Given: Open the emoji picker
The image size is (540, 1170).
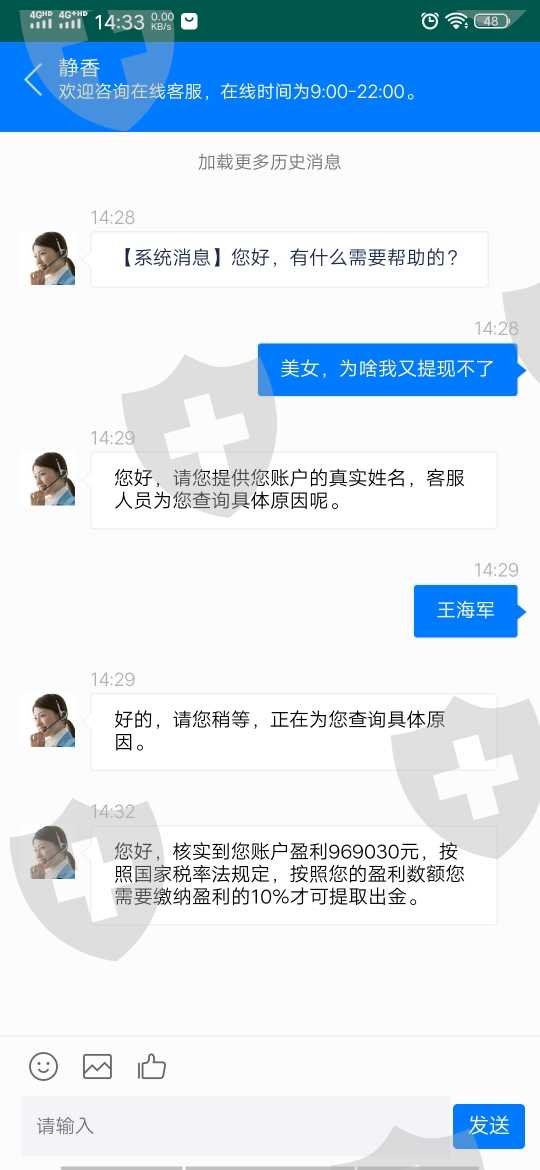Looking at the screenshot, I should pos(43,1066).
